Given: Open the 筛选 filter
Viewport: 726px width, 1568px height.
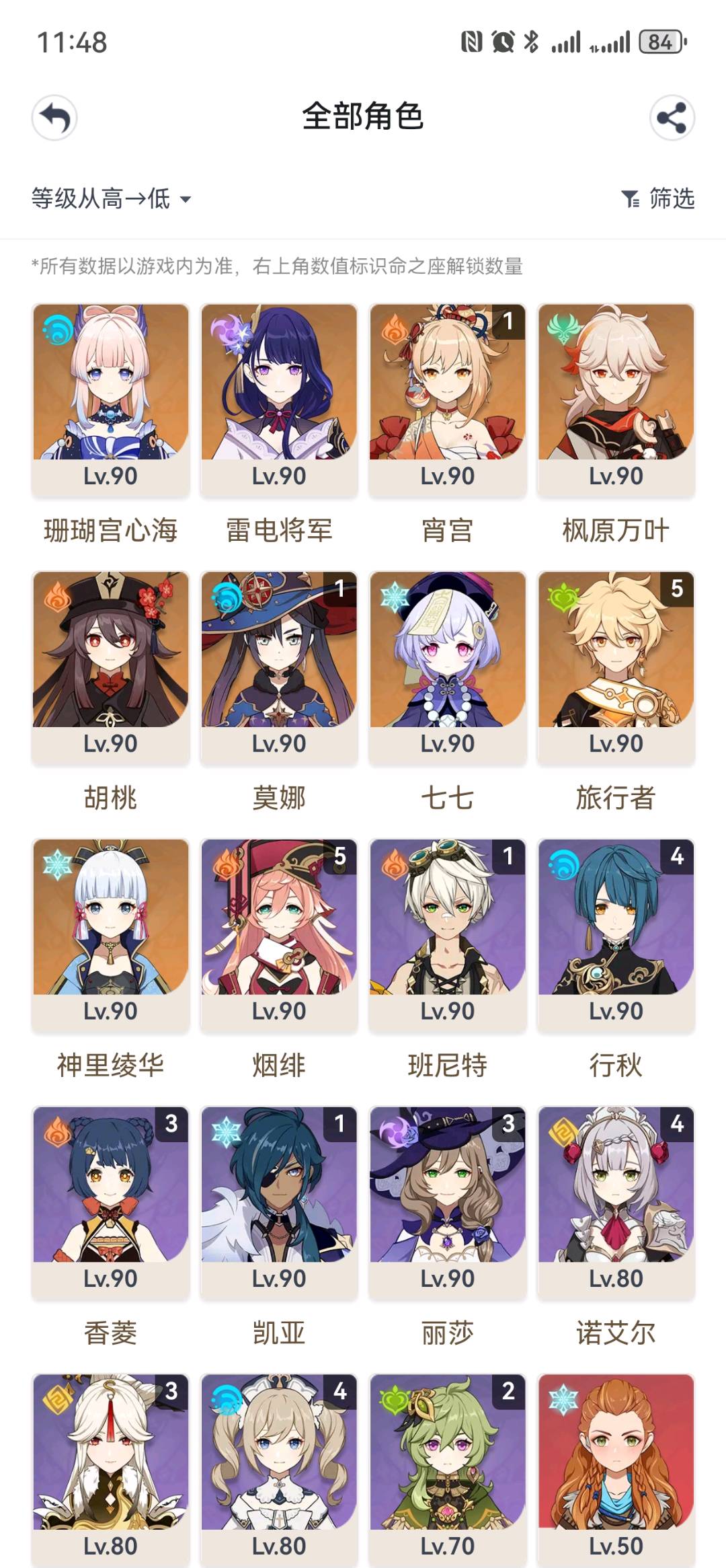Looking at the screenshot, I should click(x=657, y=198).
